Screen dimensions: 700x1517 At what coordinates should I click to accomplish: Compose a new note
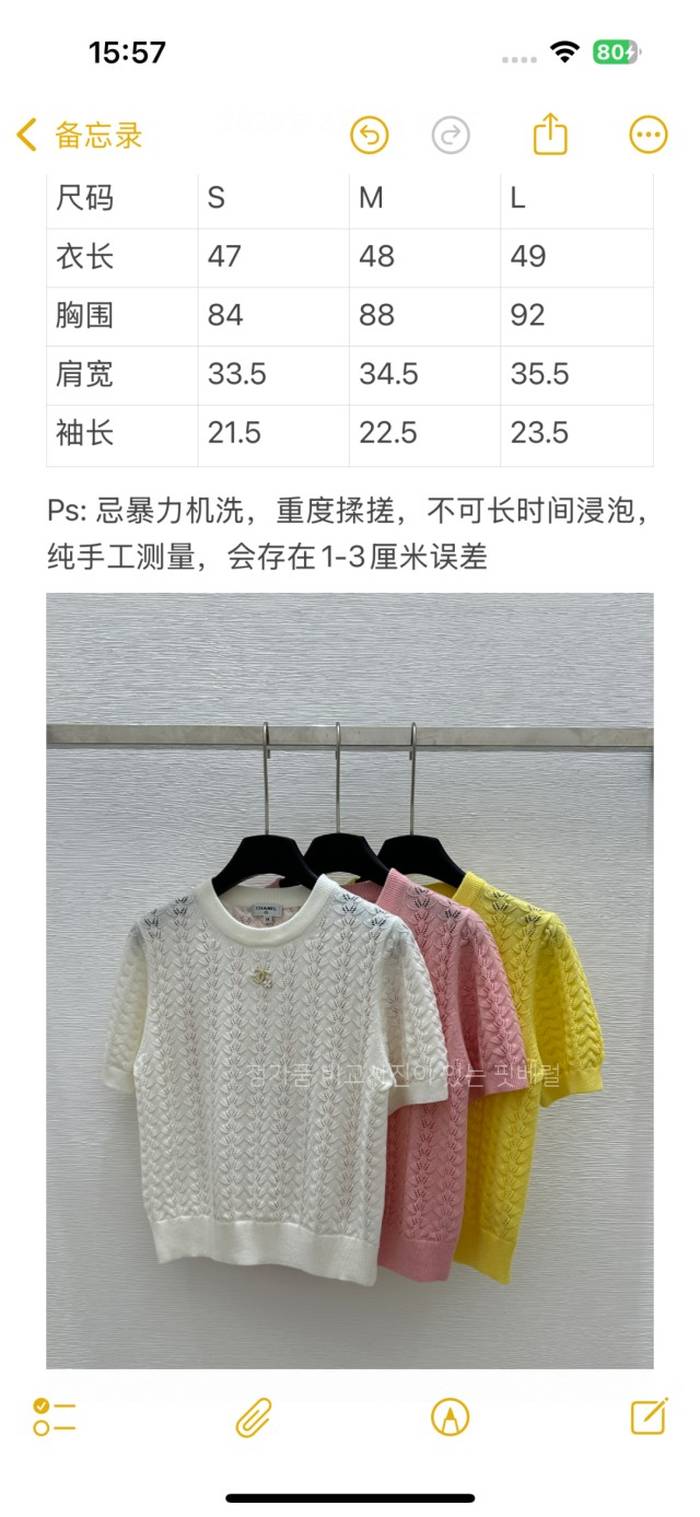(649, 1416)
